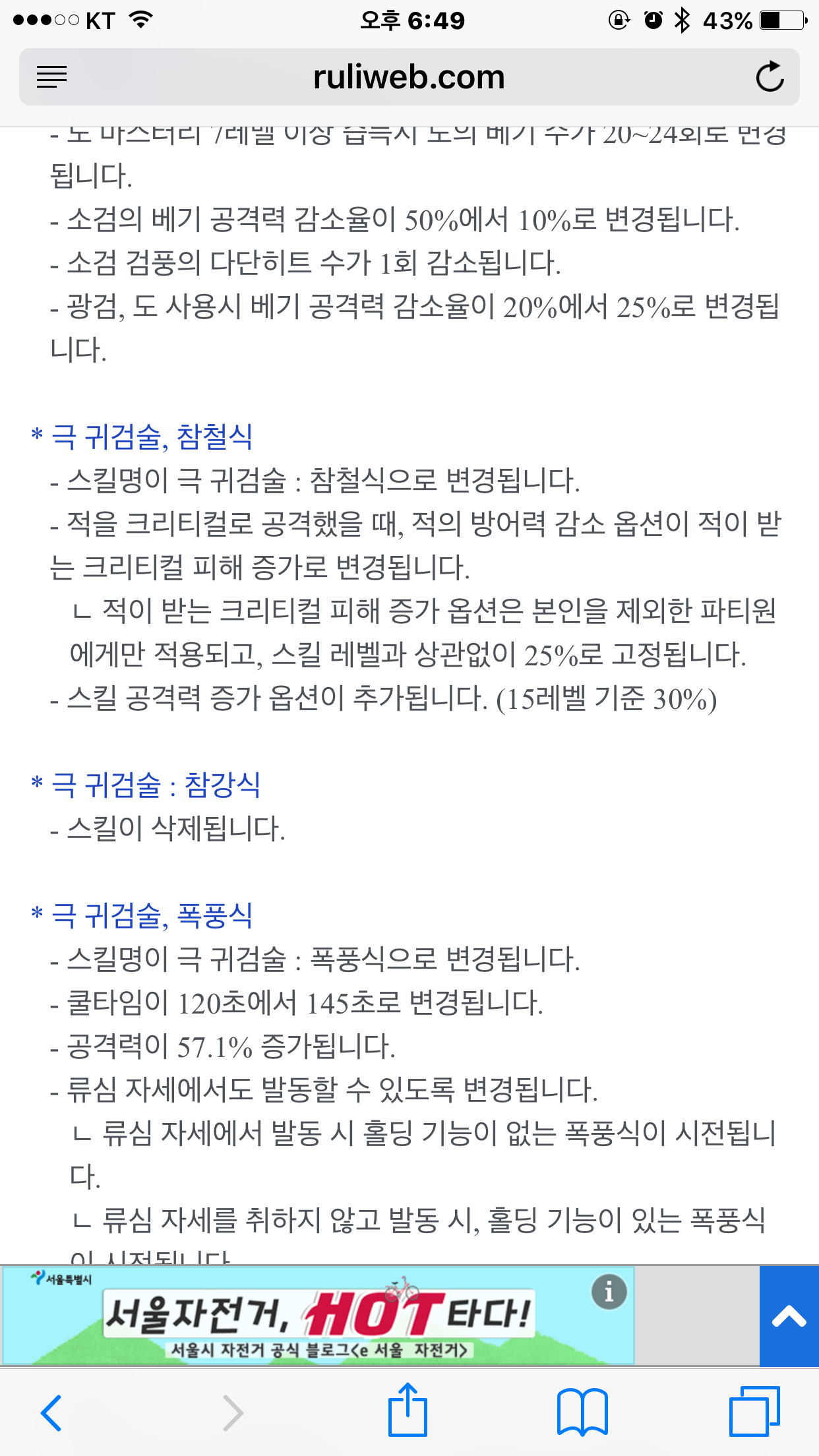This screenshot has width=819, height=1456.
Task: Open Safari bookmarks
Action: click(582, 1412)
